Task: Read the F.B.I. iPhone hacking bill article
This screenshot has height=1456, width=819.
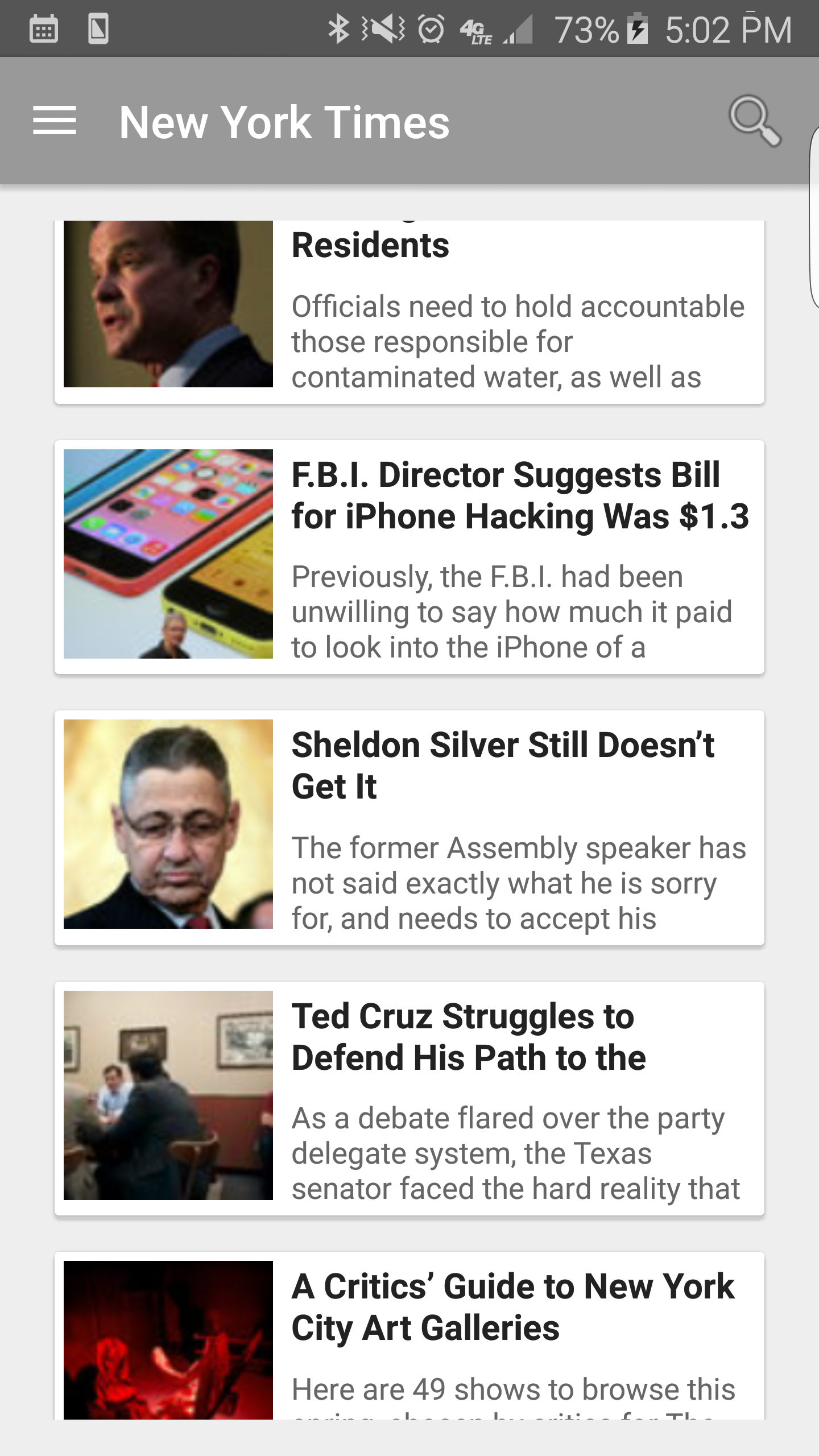Action: (x=409, y=556)
